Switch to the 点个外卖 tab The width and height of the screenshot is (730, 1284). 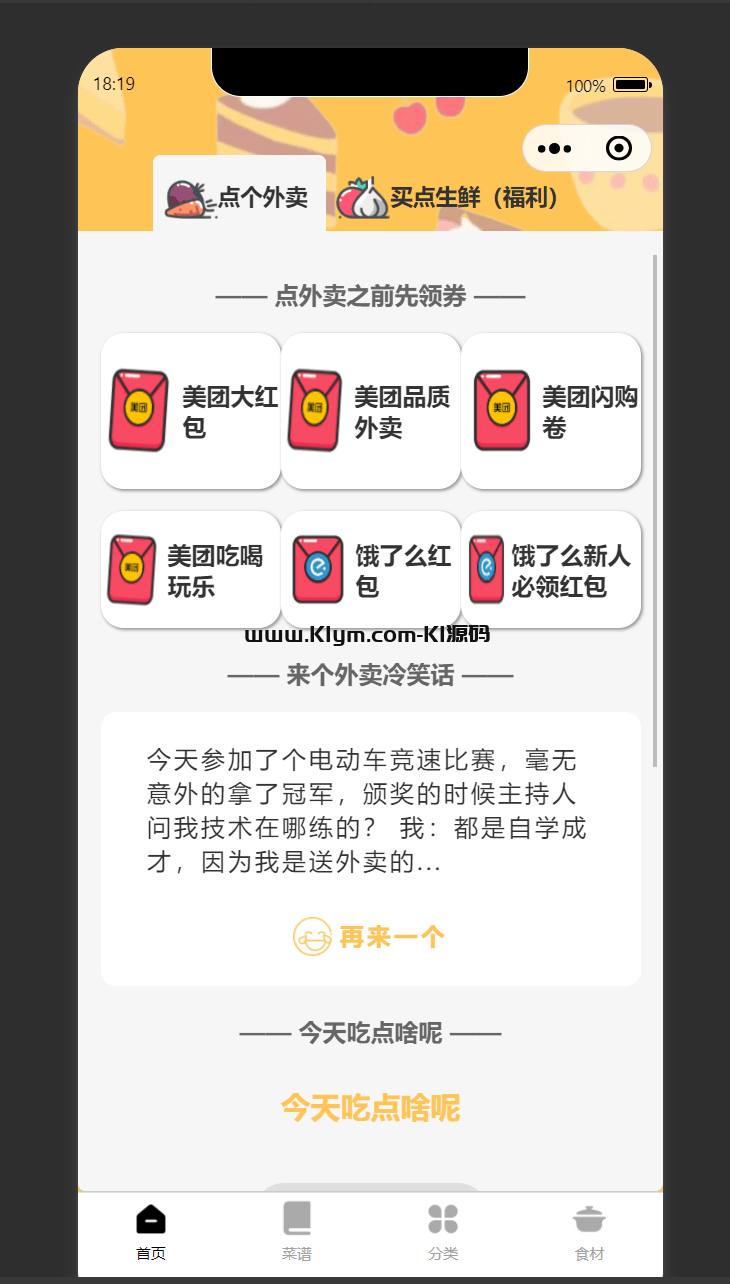(x=240, y=197)
